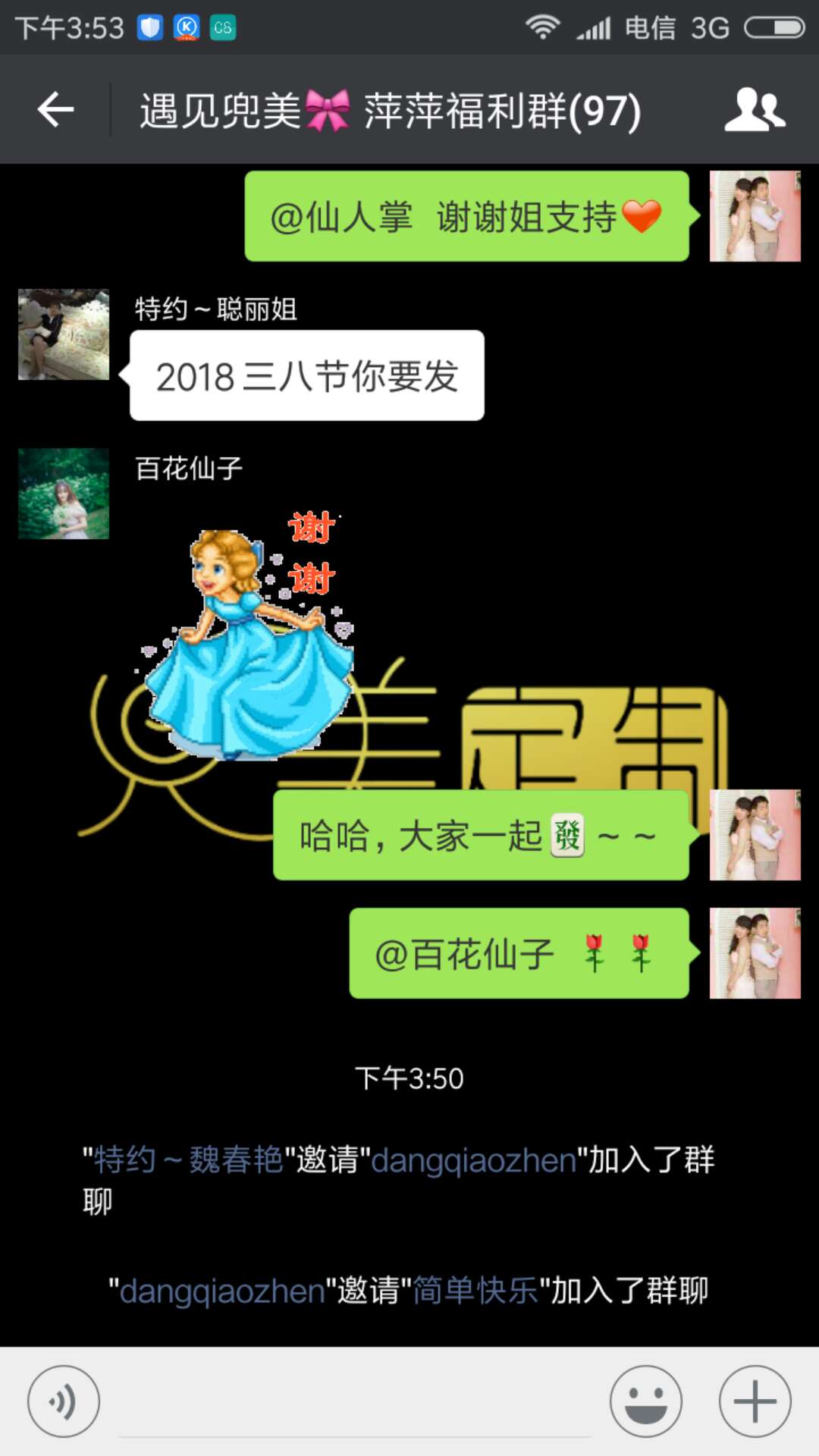Image resolution: width=819 pixels, height=1456 pixels.
Task: Open the emoji sticker panel
Action: pyautogui.click(x=646, y=1401)
